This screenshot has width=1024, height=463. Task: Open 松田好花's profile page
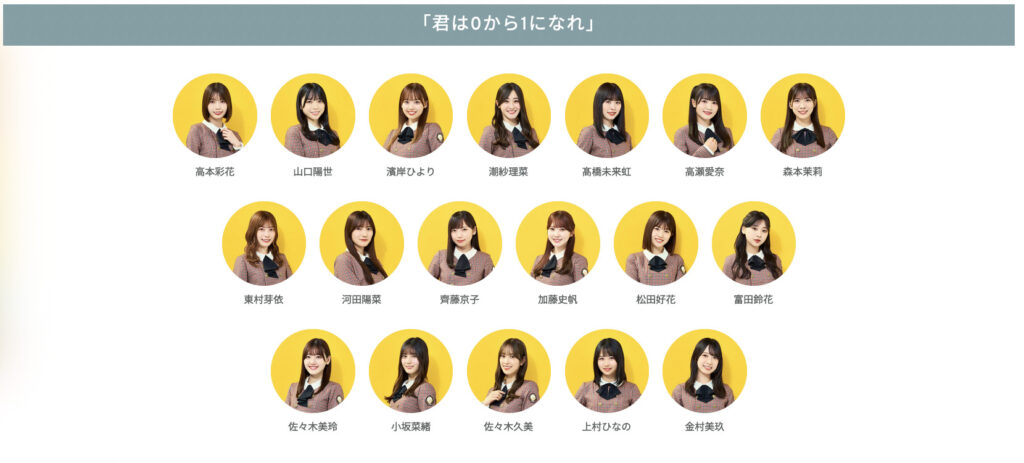[x=656, y=244]
